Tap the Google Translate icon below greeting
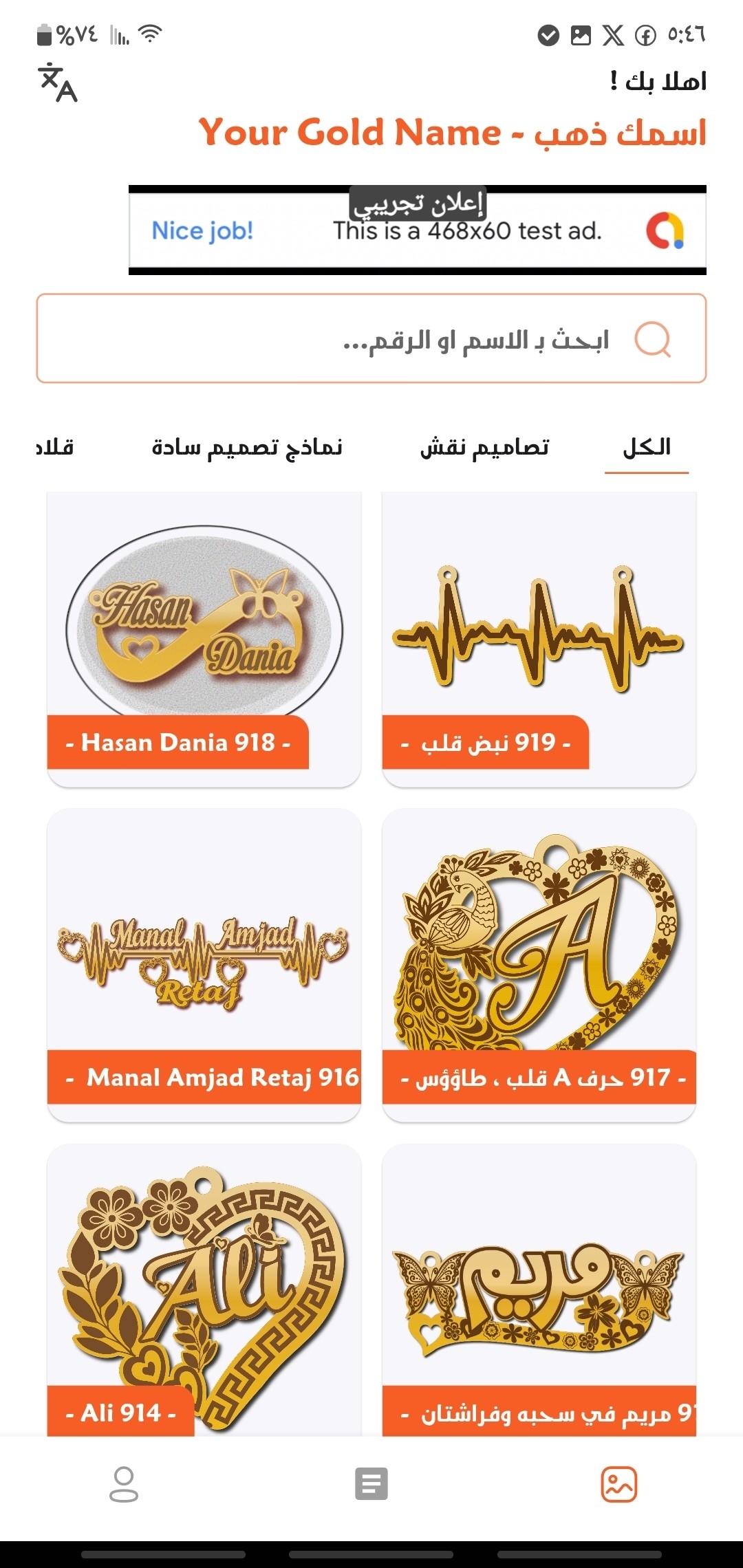The image size is (743, 1568). click(x=58, y=84)
